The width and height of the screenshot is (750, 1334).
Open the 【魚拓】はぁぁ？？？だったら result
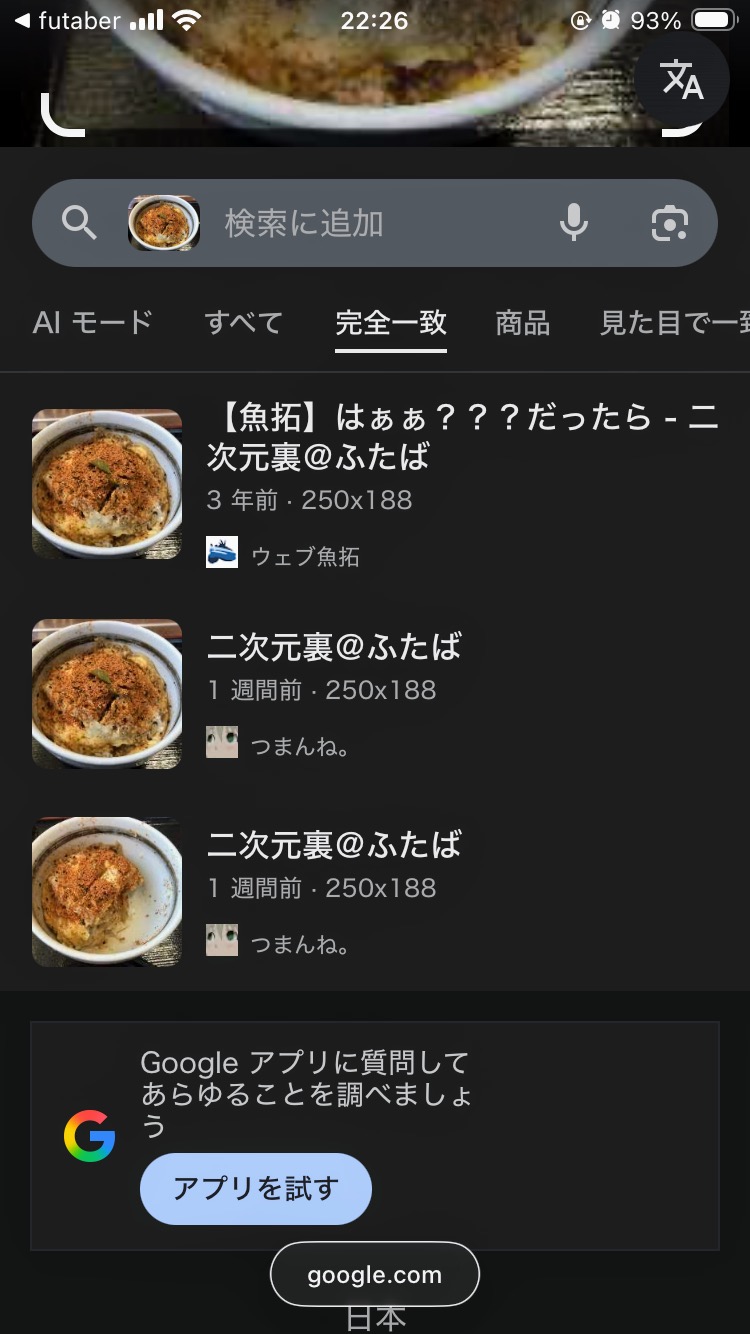coord(462,436)
